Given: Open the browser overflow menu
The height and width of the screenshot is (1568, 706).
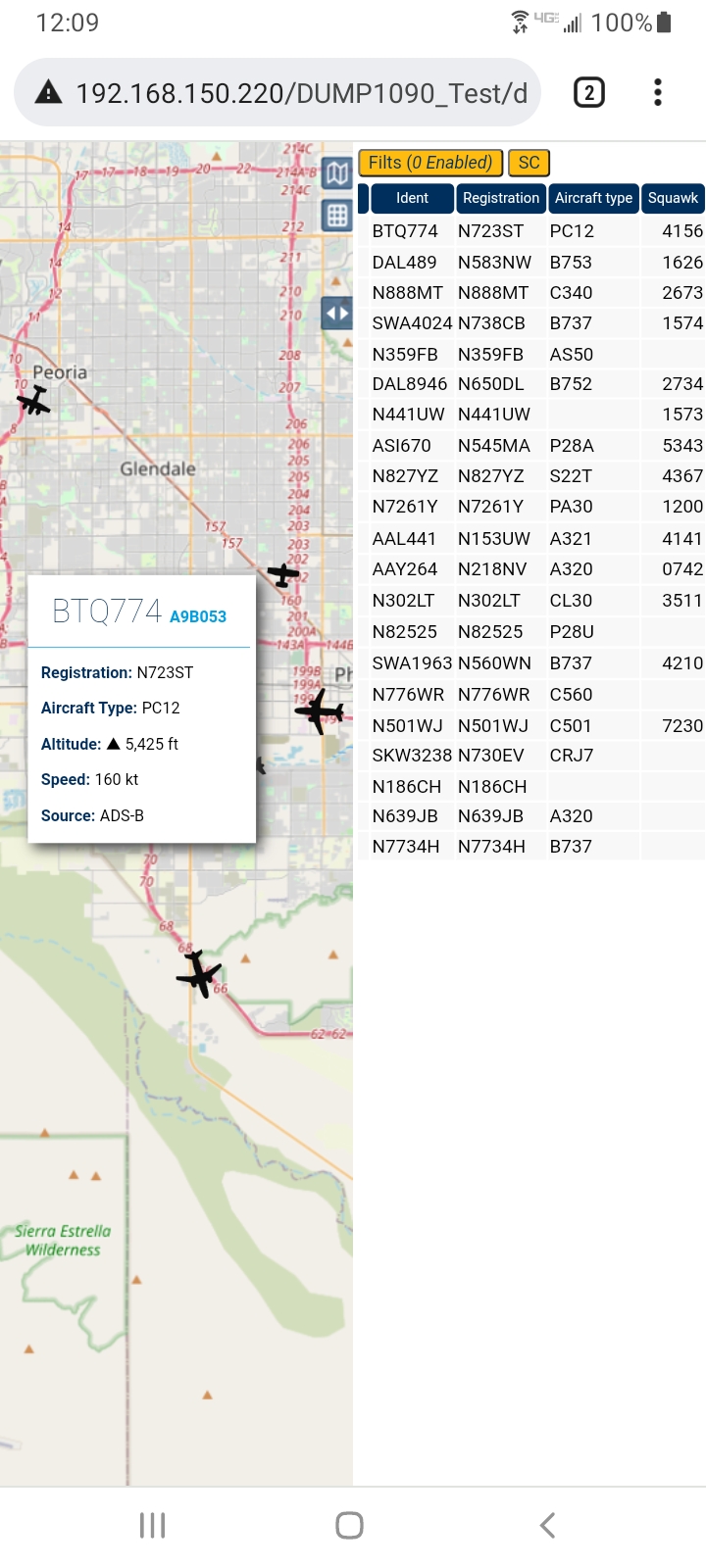Looking at the screenshot, I should click(x=658, y=93).
